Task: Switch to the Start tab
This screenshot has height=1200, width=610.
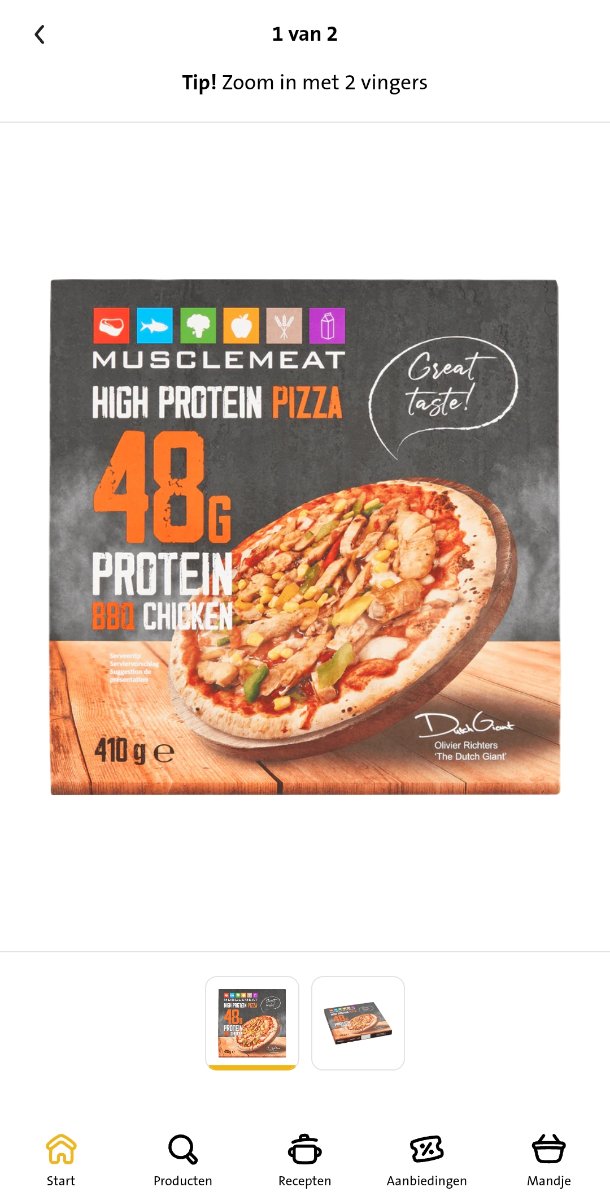Action: click(61, 1160)
